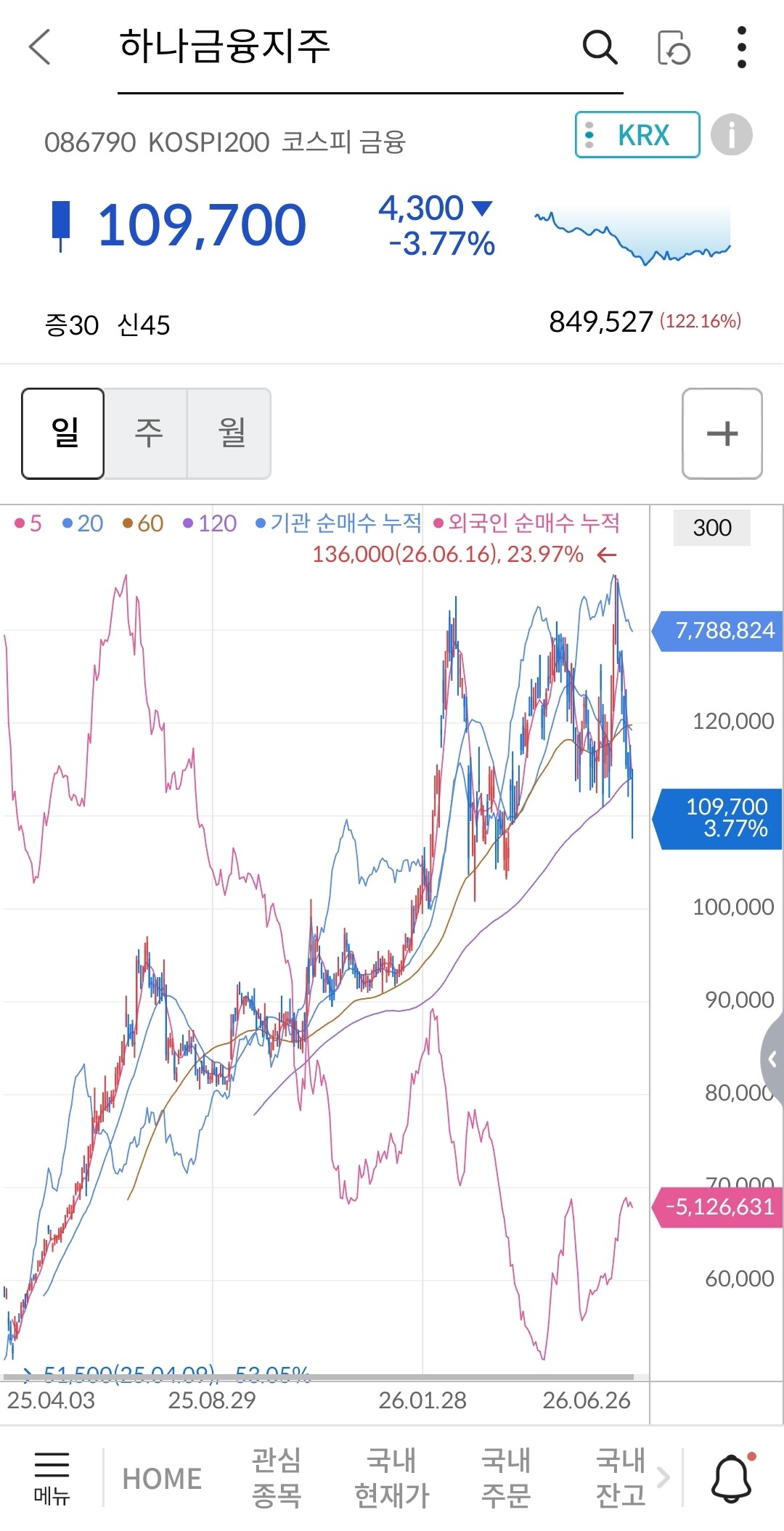Image resolution: width=784 pixels, height=1531 pixels.
Task: Open 관심종목 watchlist
Action: click(277, 1477)
